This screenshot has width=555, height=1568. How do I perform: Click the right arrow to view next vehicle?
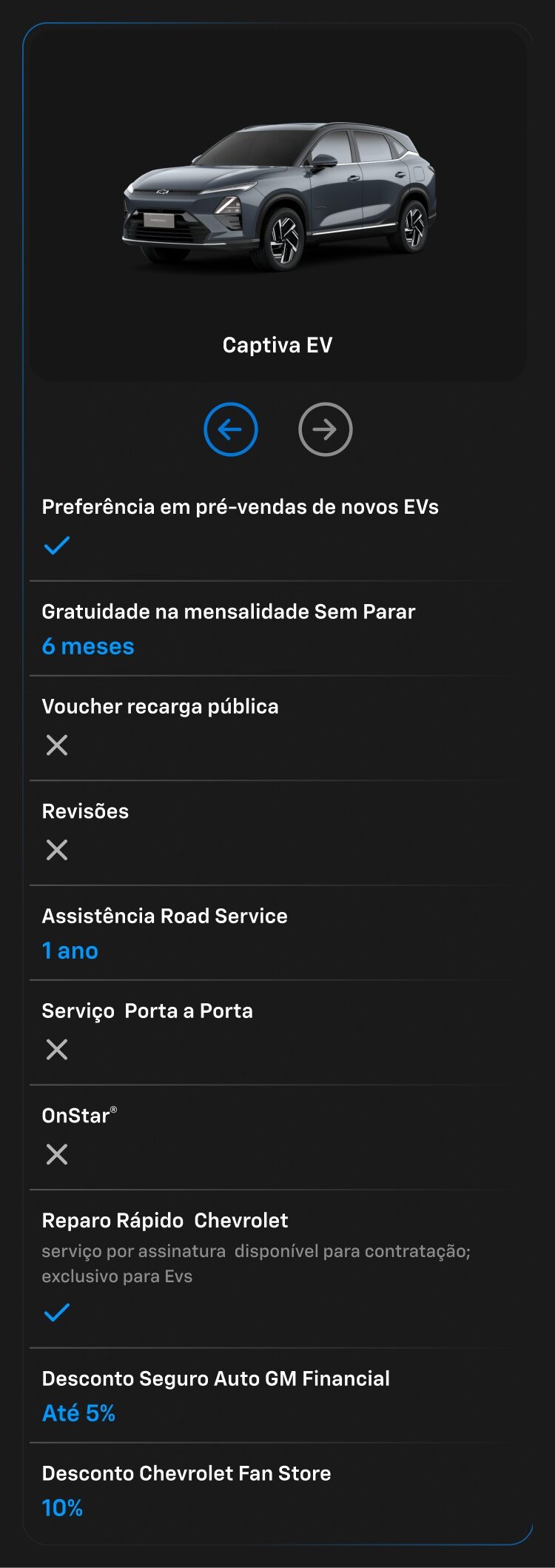click(x=324, y=428)
